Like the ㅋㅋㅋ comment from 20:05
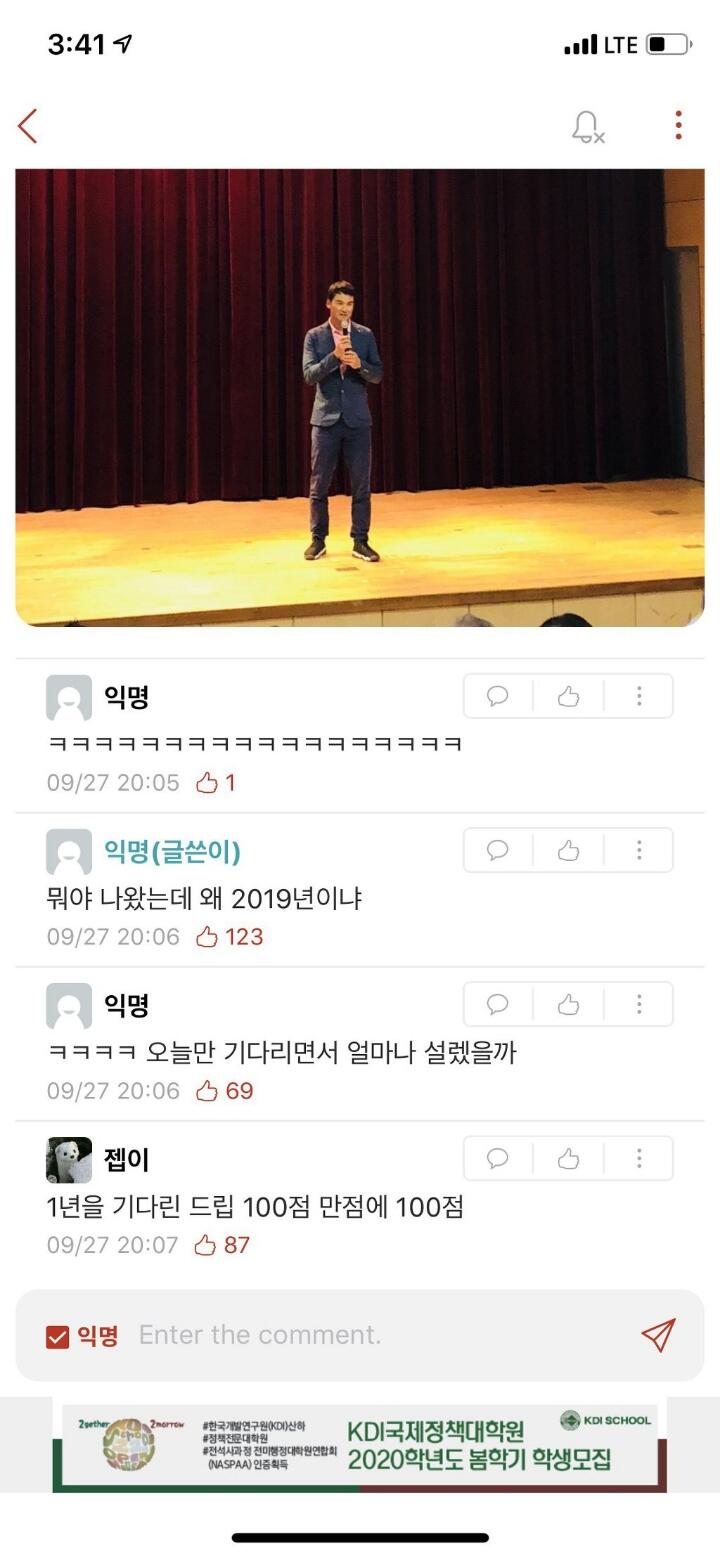Screen dimensions: 720x1558 click(568, 696)
